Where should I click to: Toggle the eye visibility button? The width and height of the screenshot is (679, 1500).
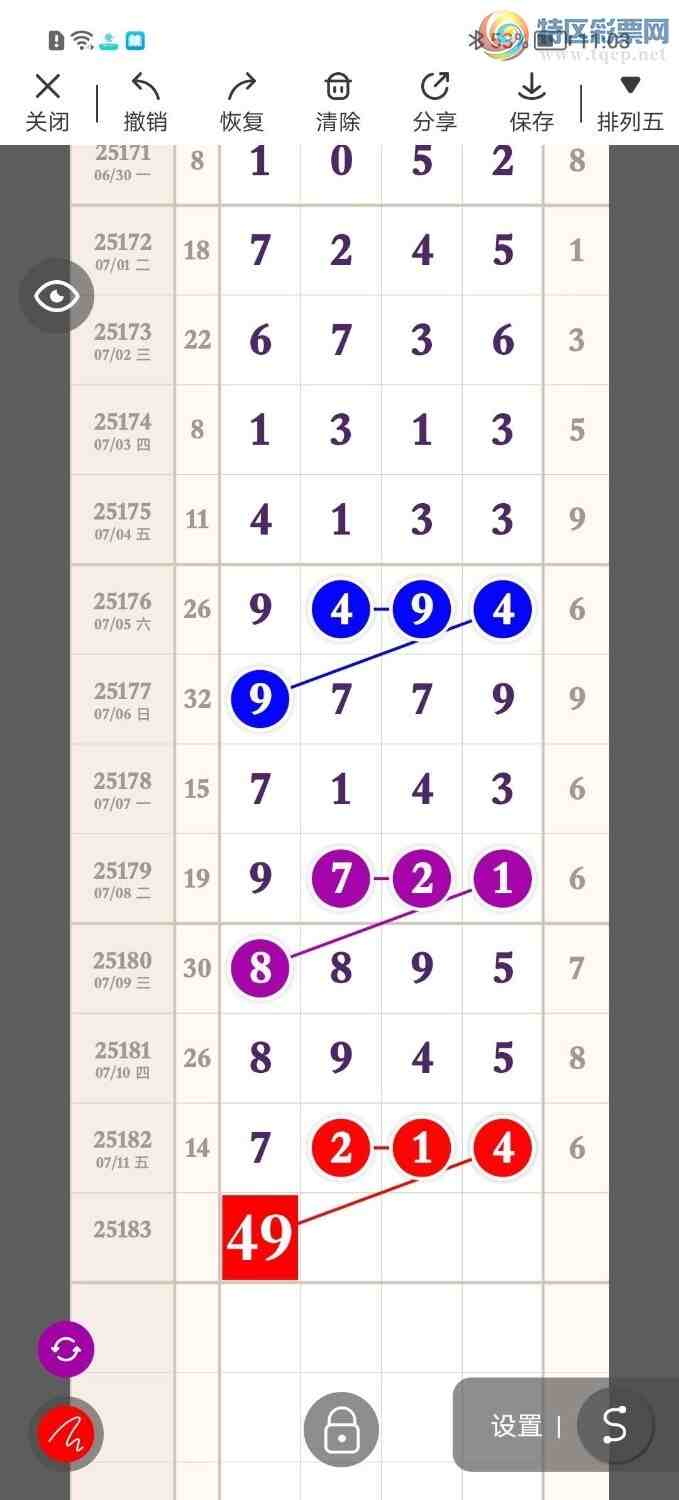coord(57,296)
